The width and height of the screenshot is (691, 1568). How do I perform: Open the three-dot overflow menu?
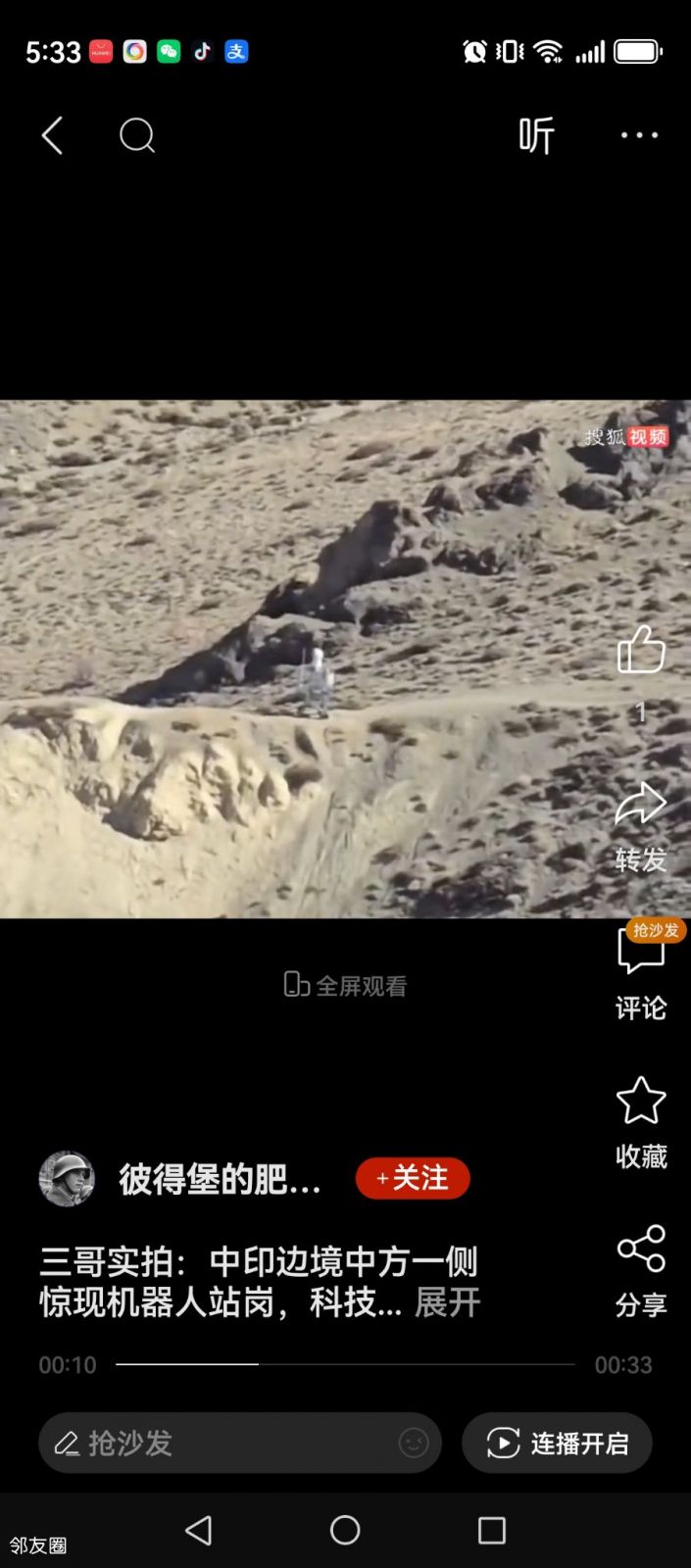point(639,135)
